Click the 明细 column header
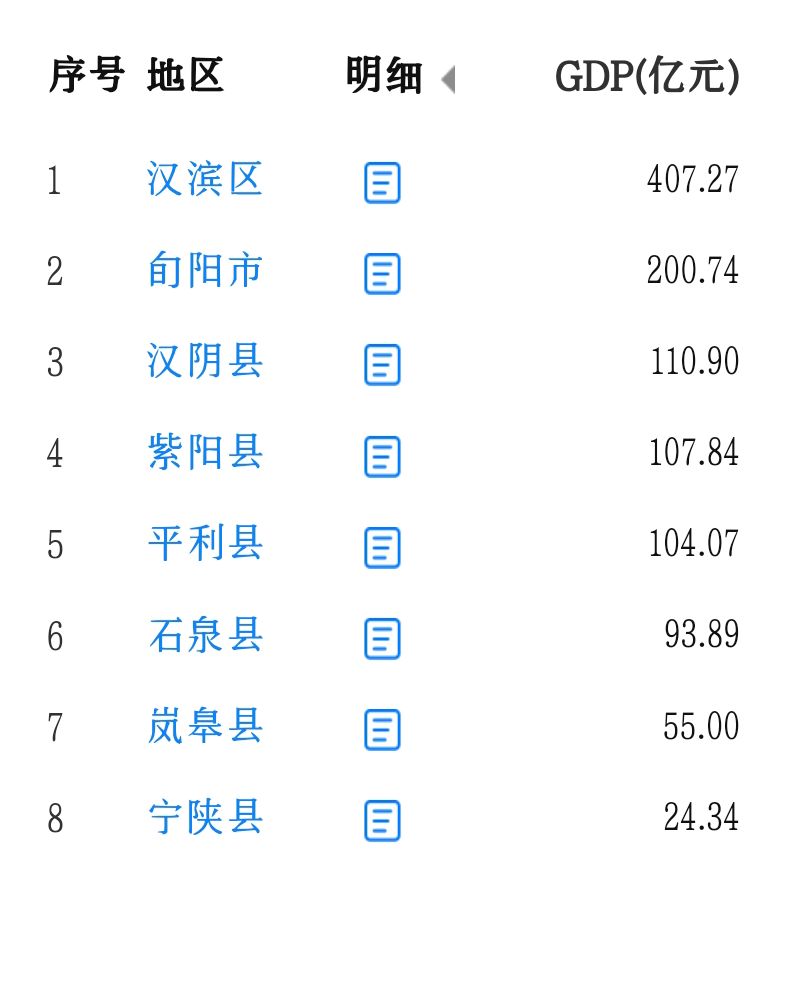 384,76
